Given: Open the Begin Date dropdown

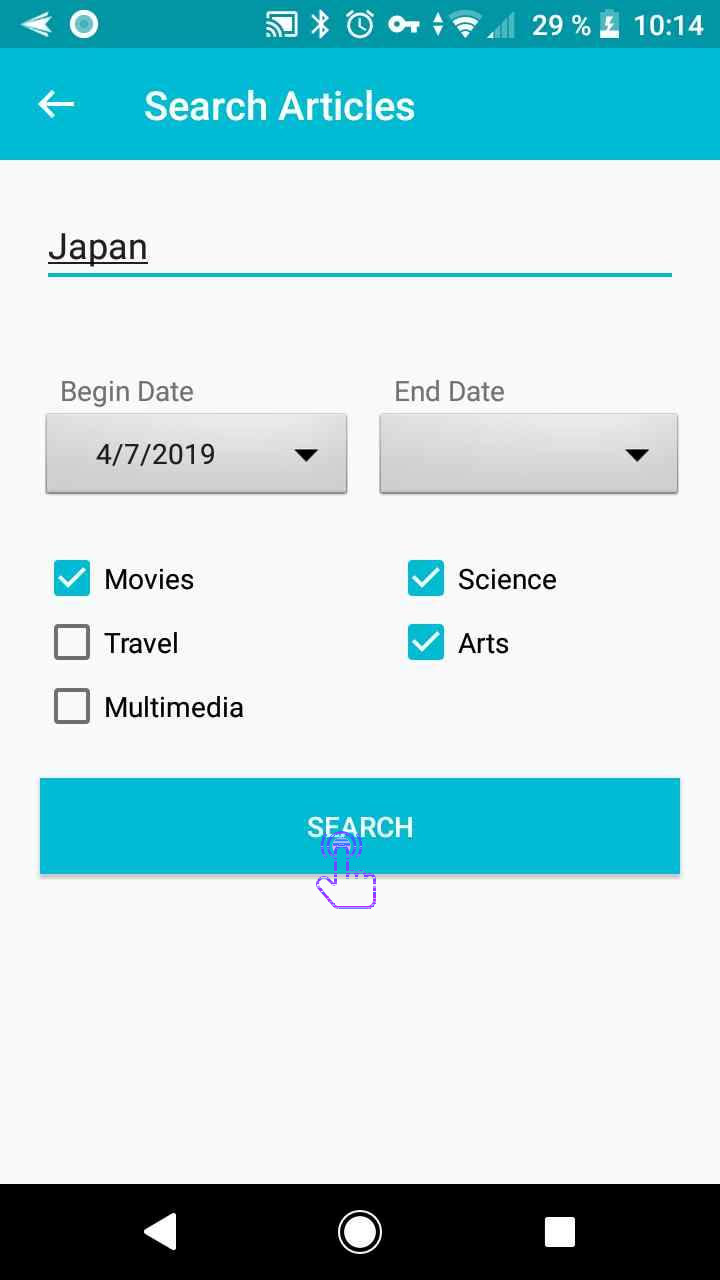Looking at the screenshot, I should (x=196, y=454).
